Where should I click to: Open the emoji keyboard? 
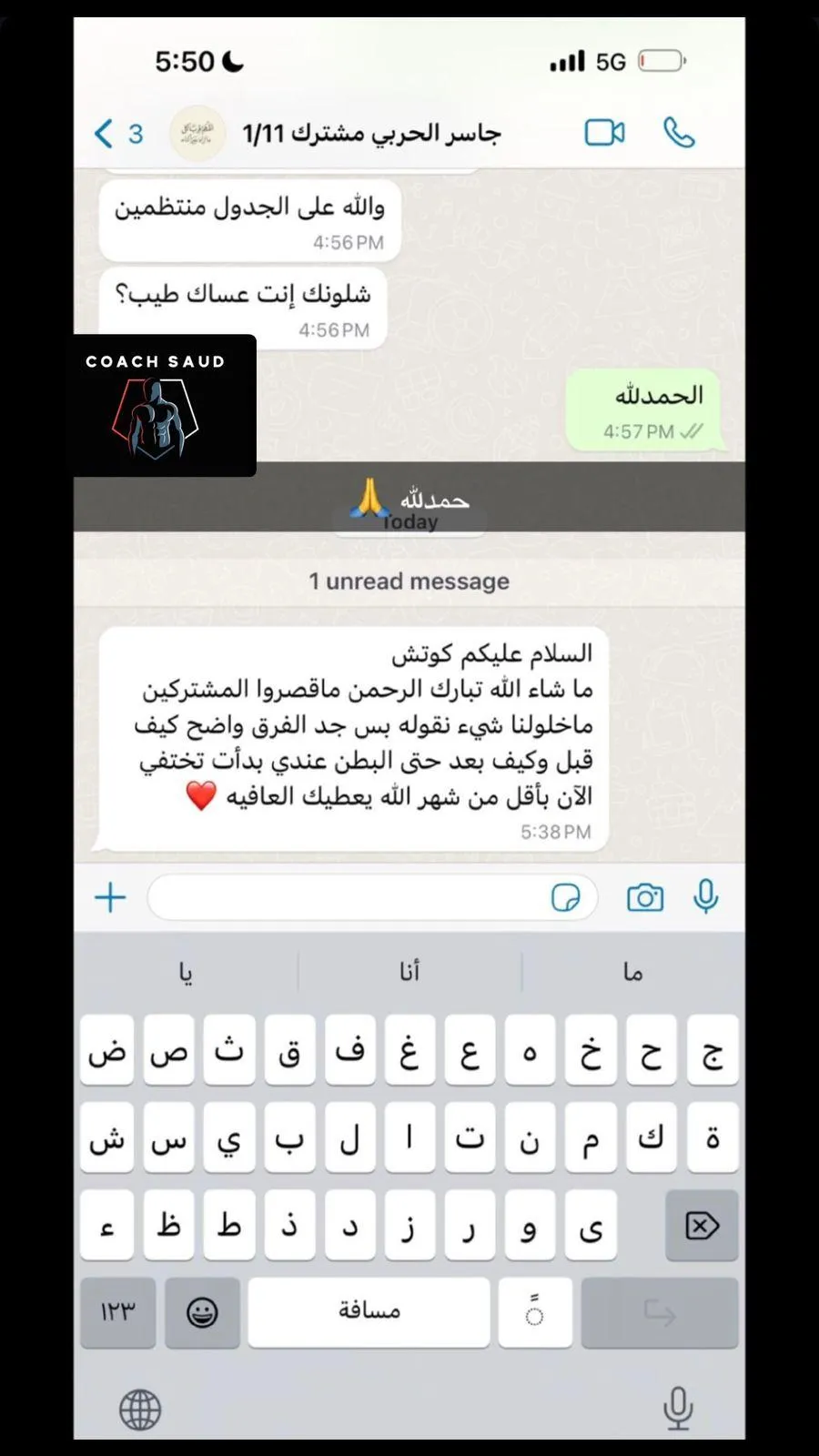coord(202,1312)
